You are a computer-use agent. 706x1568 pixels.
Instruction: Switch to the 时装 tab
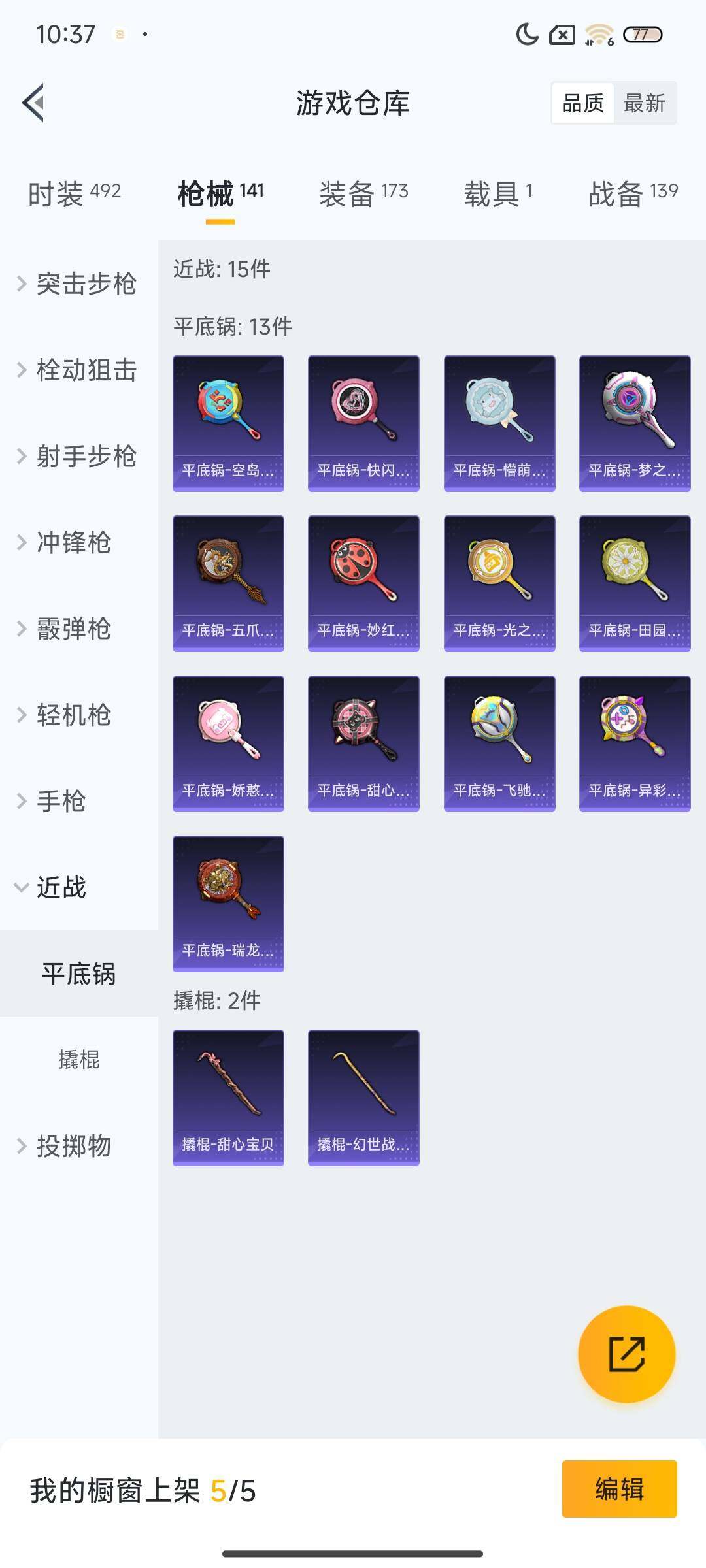75,193
